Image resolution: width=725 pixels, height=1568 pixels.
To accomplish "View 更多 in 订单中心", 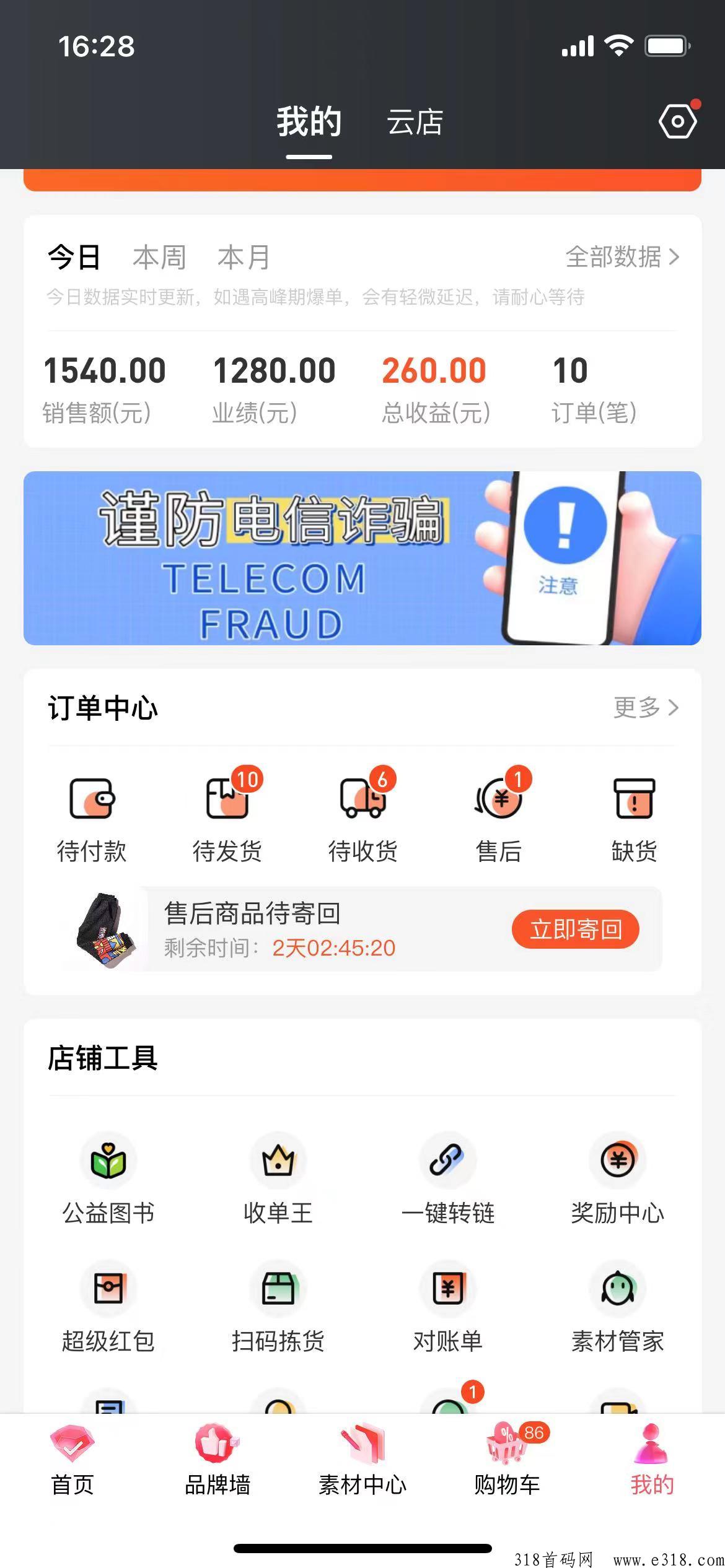I will coord(646,707).
